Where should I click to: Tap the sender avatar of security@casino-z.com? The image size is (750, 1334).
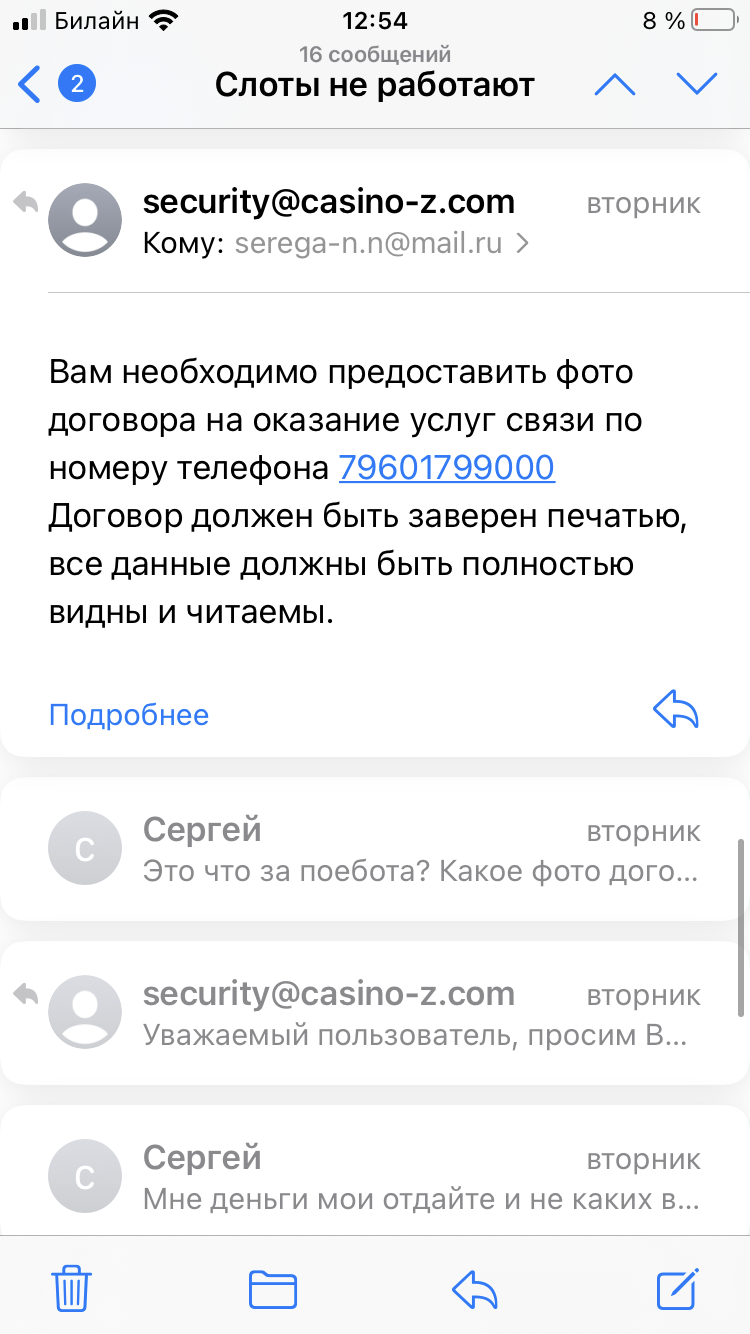[85, 220]
